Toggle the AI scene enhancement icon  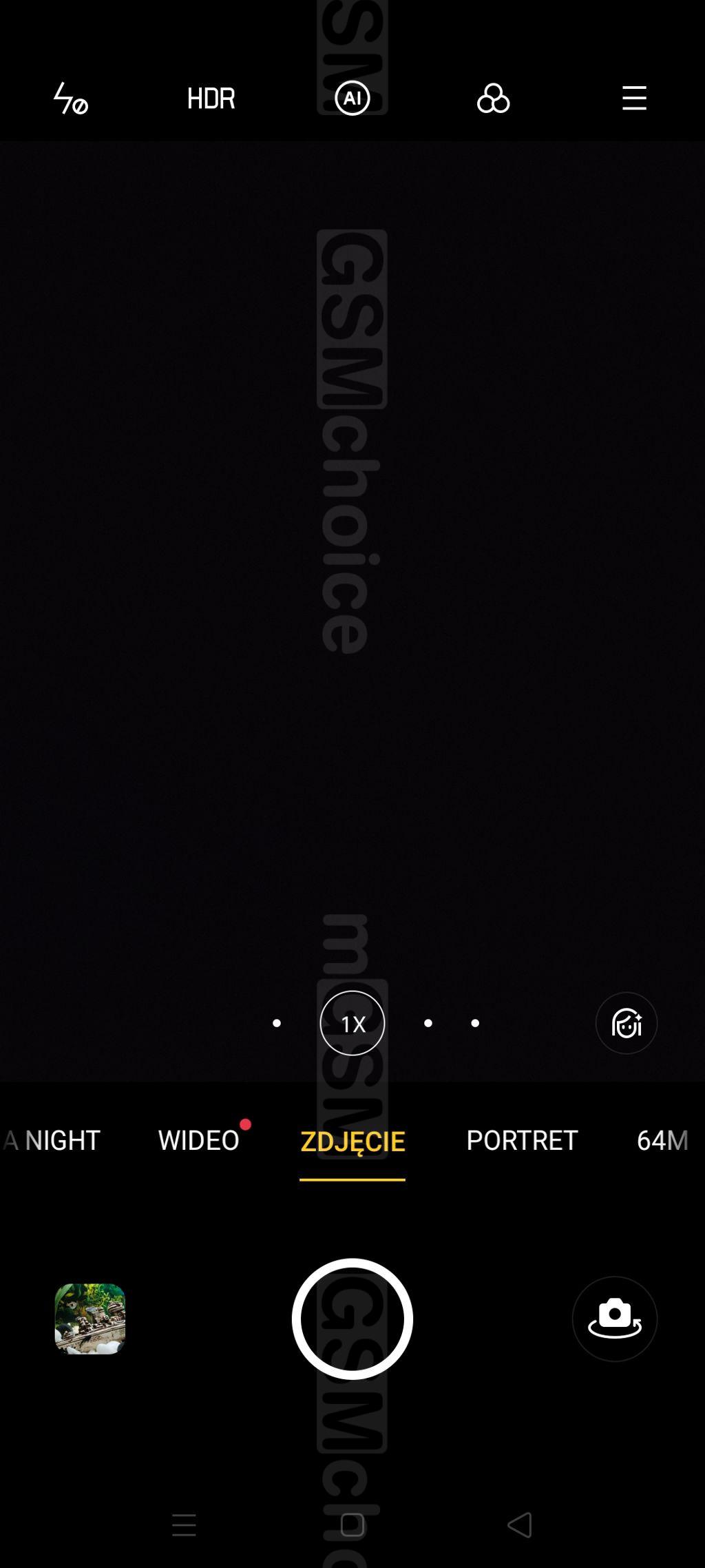[x=352, y=98]
